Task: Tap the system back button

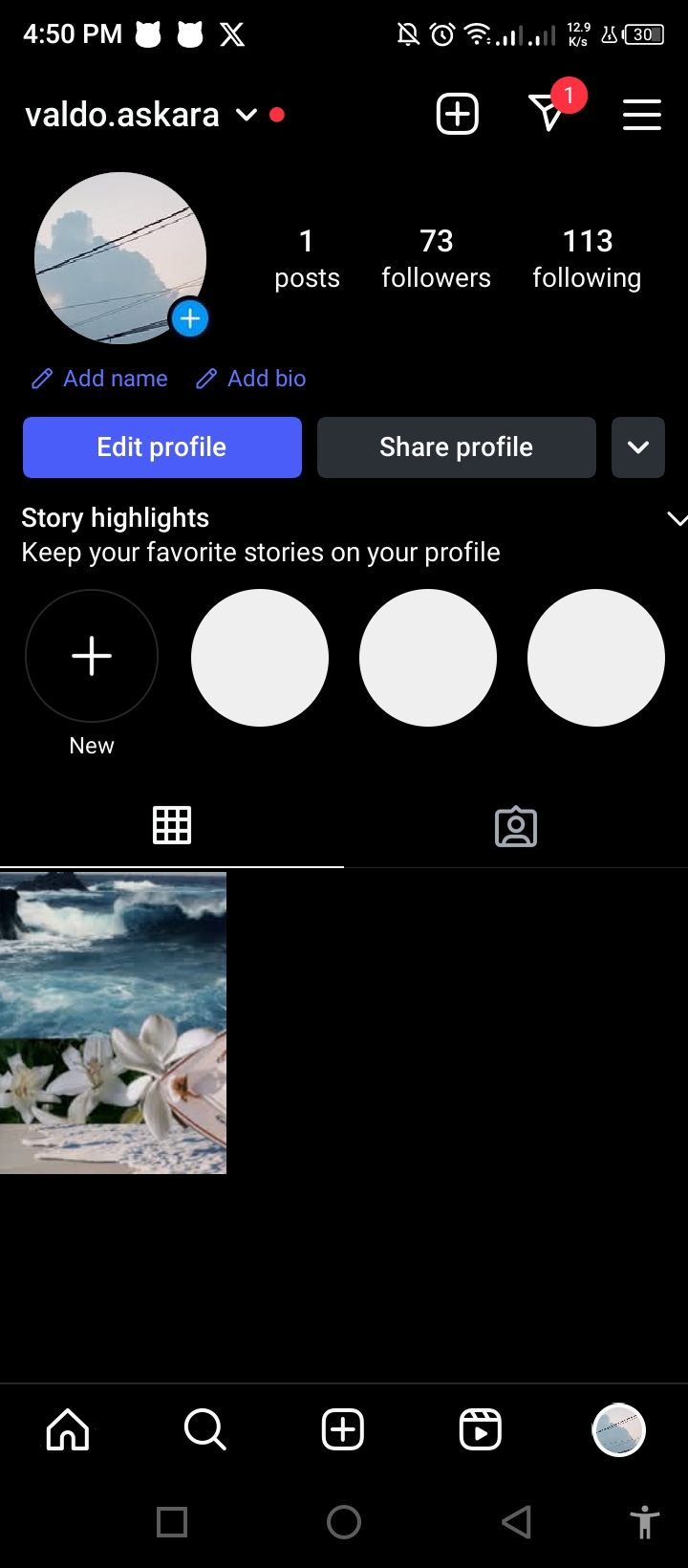Action: pos(516,1522)
